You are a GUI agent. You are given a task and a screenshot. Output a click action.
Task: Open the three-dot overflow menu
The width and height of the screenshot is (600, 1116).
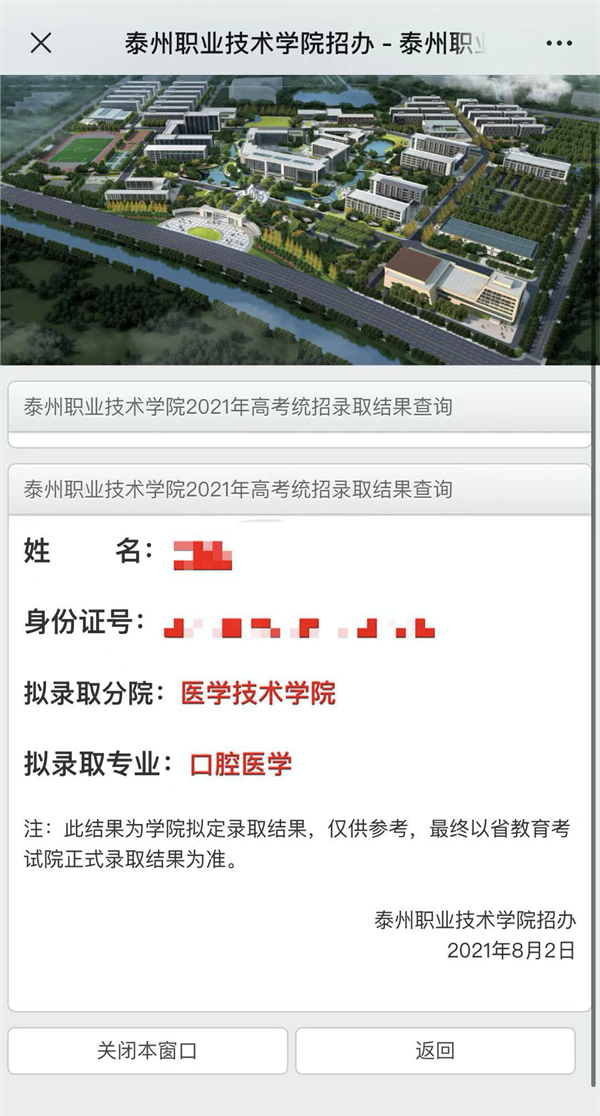[559, 44]
